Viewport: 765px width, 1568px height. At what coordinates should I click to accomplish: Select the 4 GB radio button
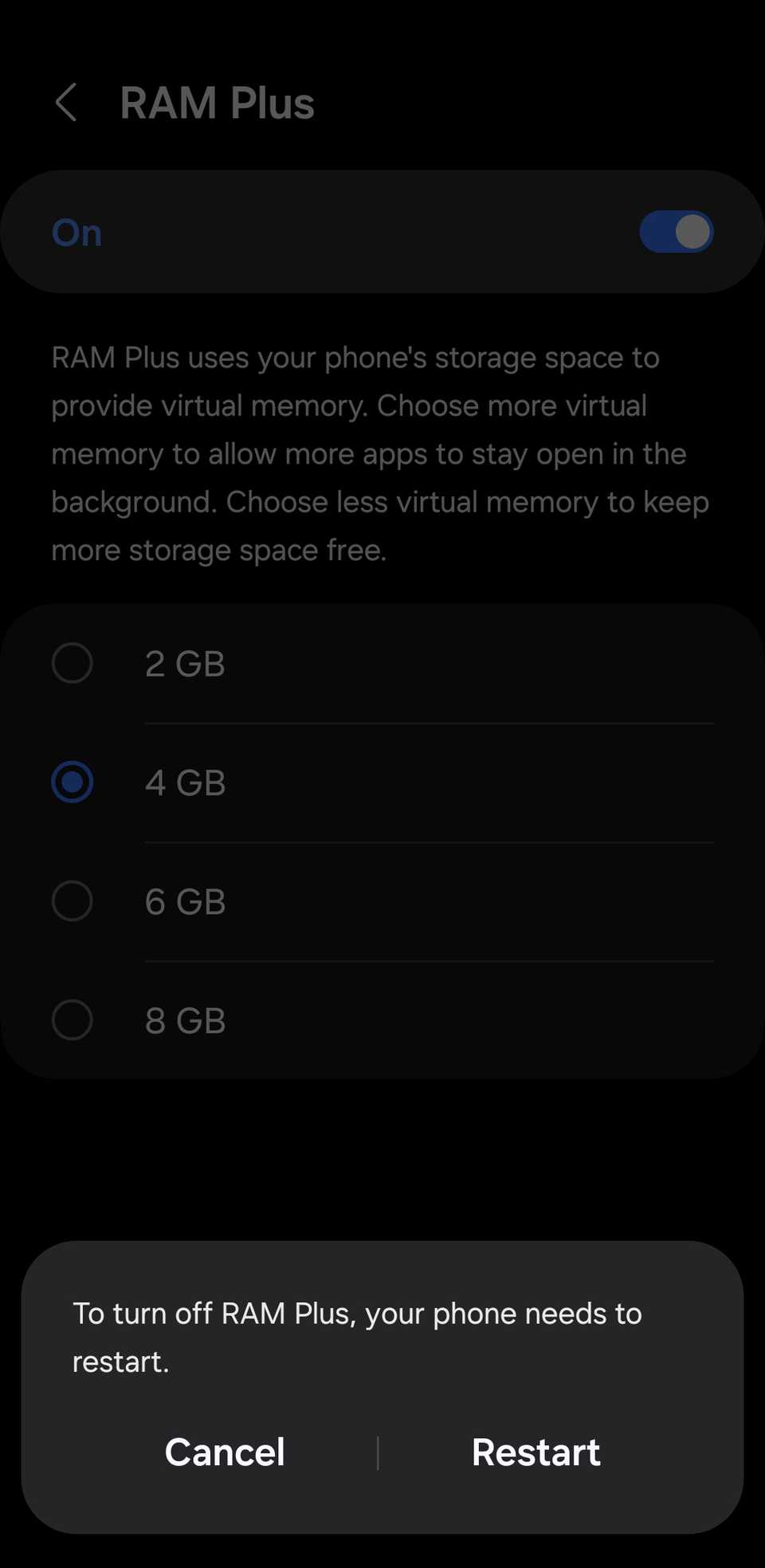tap(72, 782)
